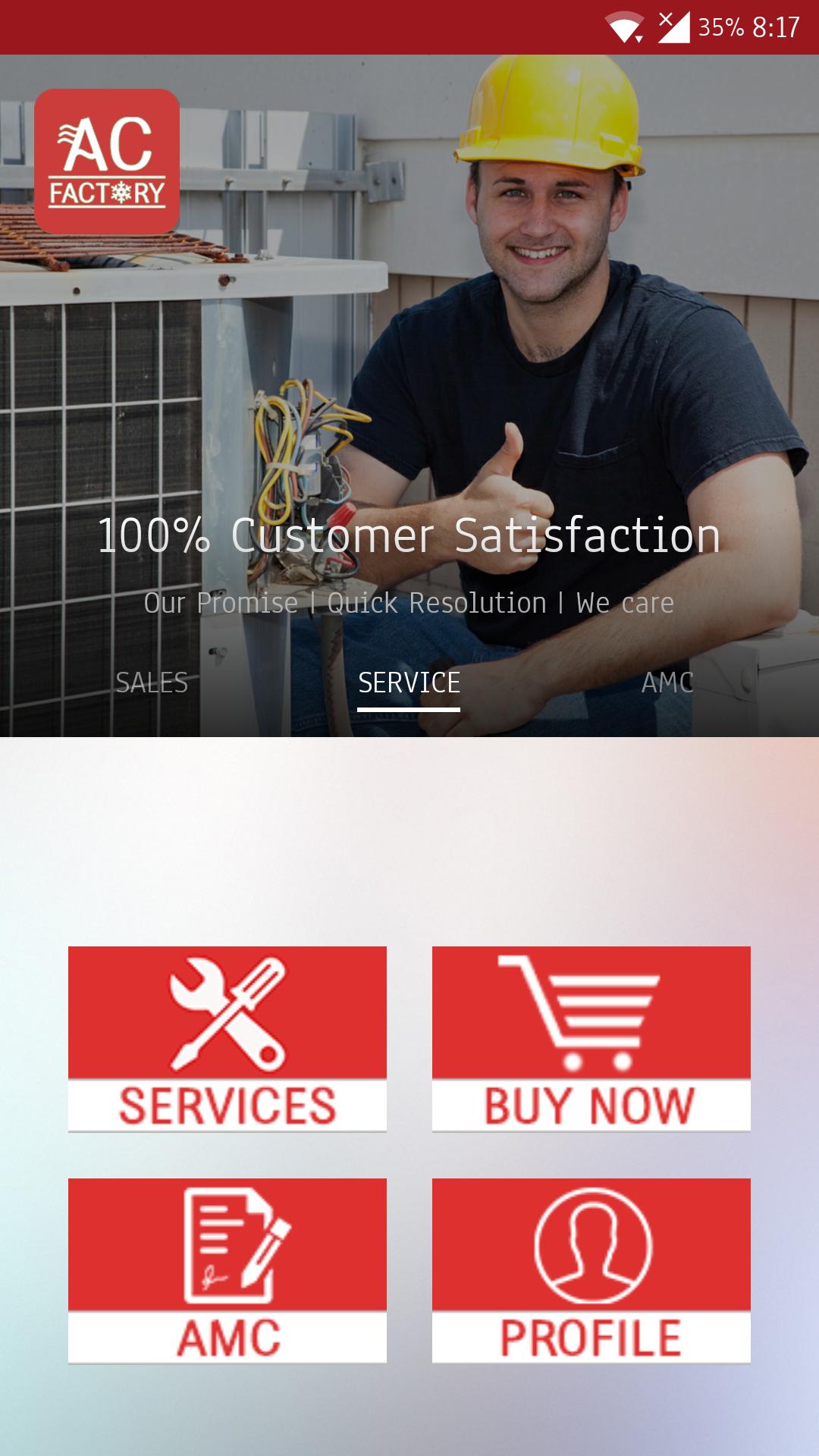Switch to the SALES tab
The height and width of the screenshot is (1456, 819).
pos(152,682)
